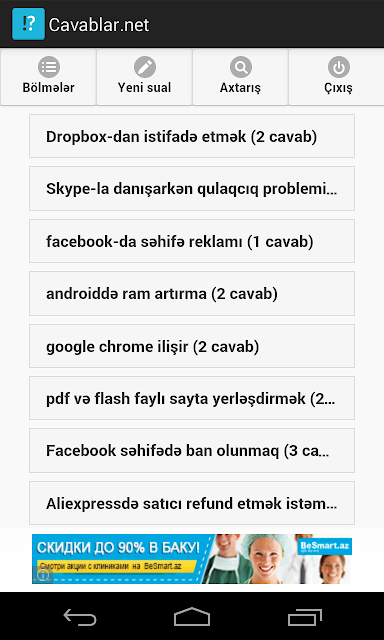Tap Yeni sual to ask a question
Viewport: 384px width, 640px height.
pos(144,77)
